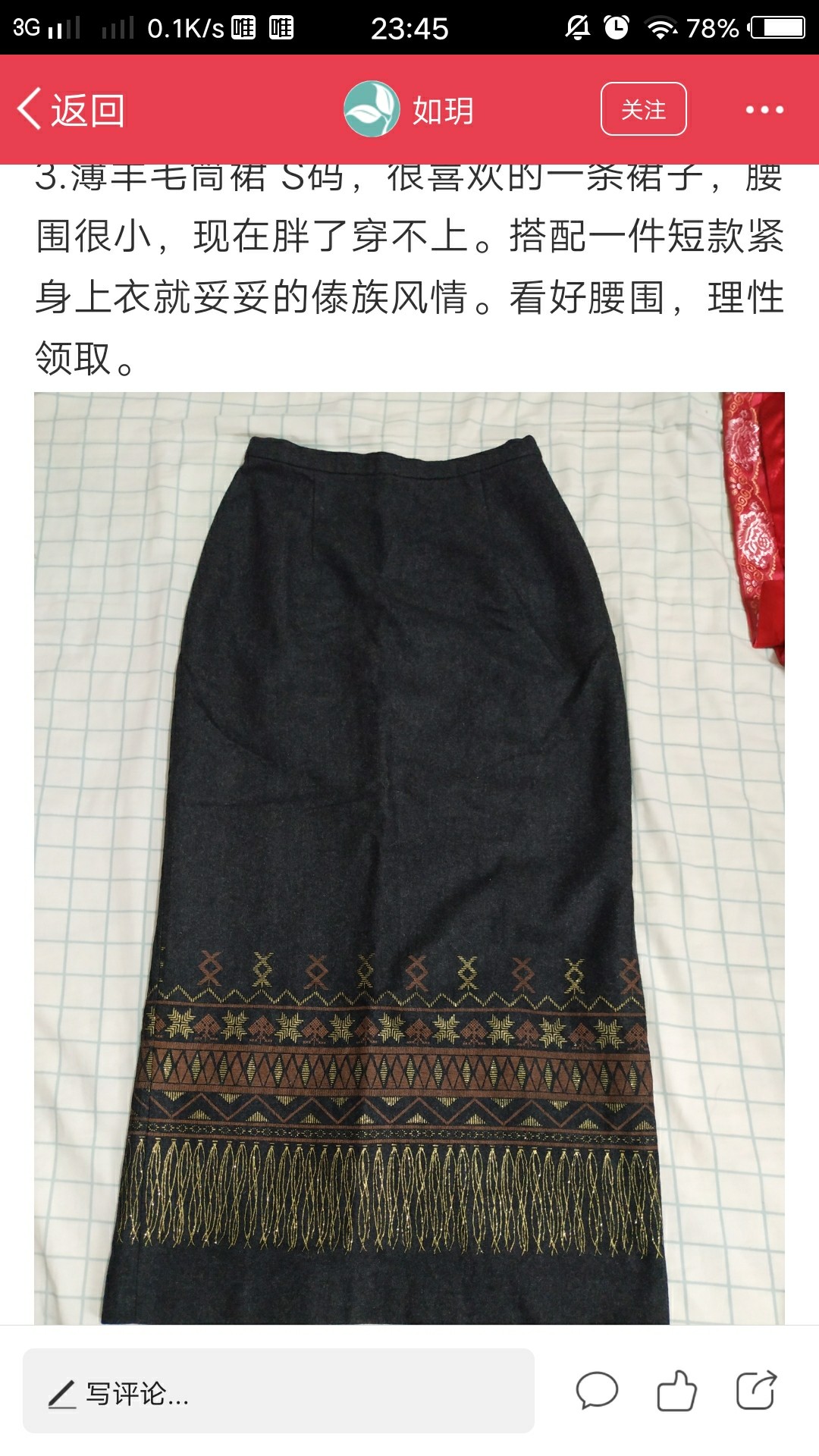Viewport: 819px width, 1456px height.
Task: Open the skirt photo in the post
Action: pyautogui.click(x=409, y=858)
